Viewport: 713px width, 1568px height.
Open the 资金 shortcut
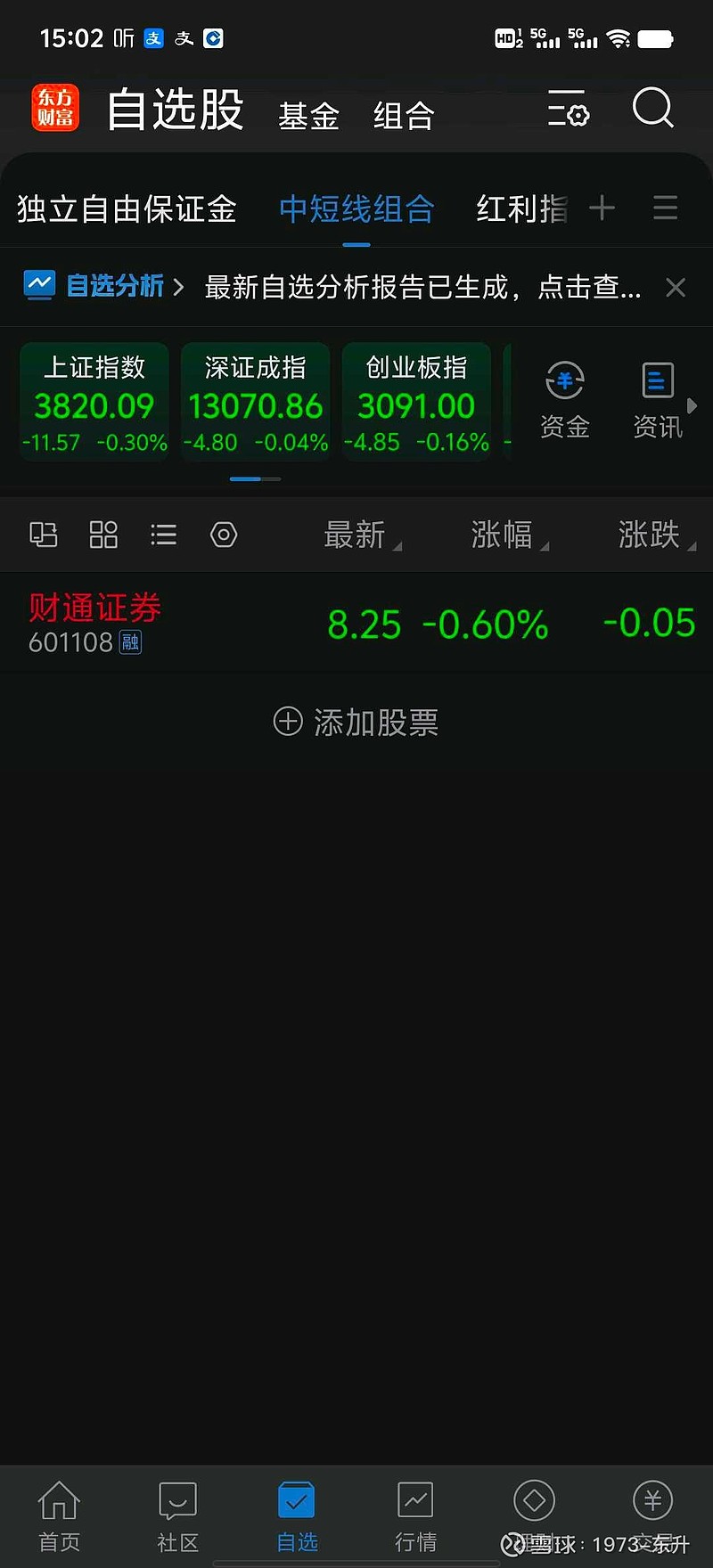coord(565,401)
